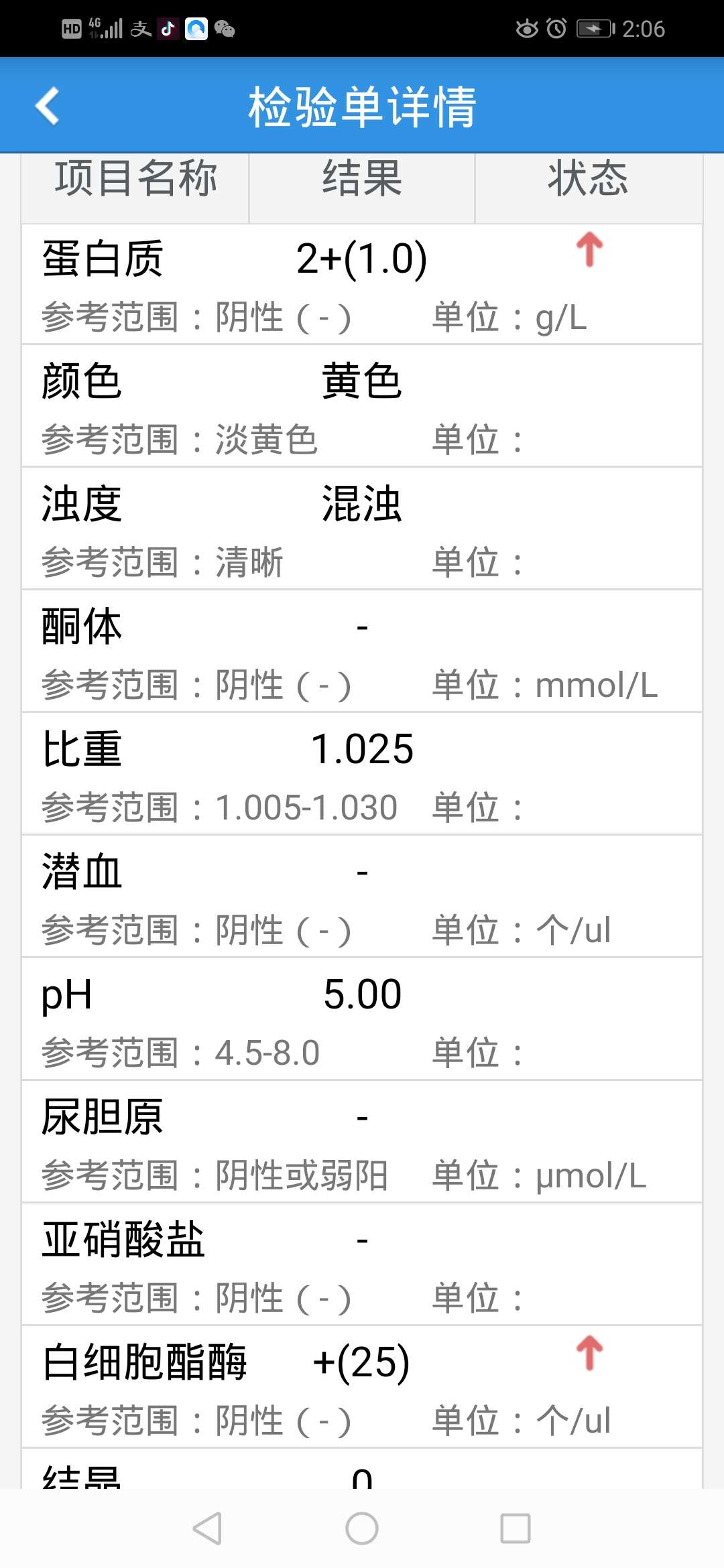Image resolution: width=724 pixels, height=1568 pixels.
Task: Tap the system back triangle button
Action: click(207, 1528)
